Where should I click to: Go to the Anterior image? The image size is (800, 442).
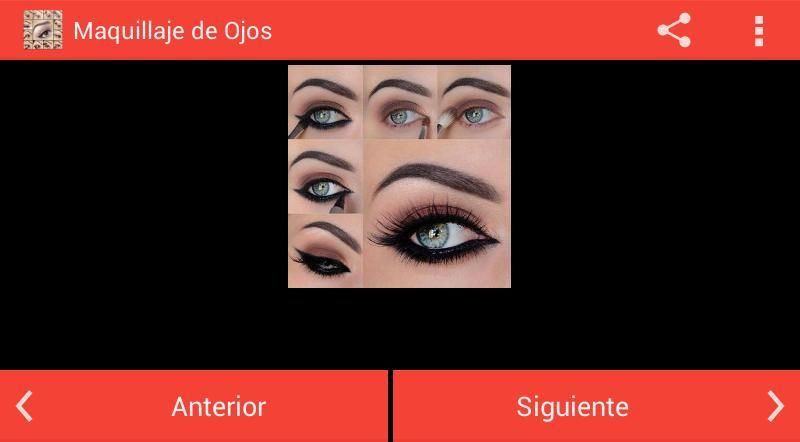point(194,406)
